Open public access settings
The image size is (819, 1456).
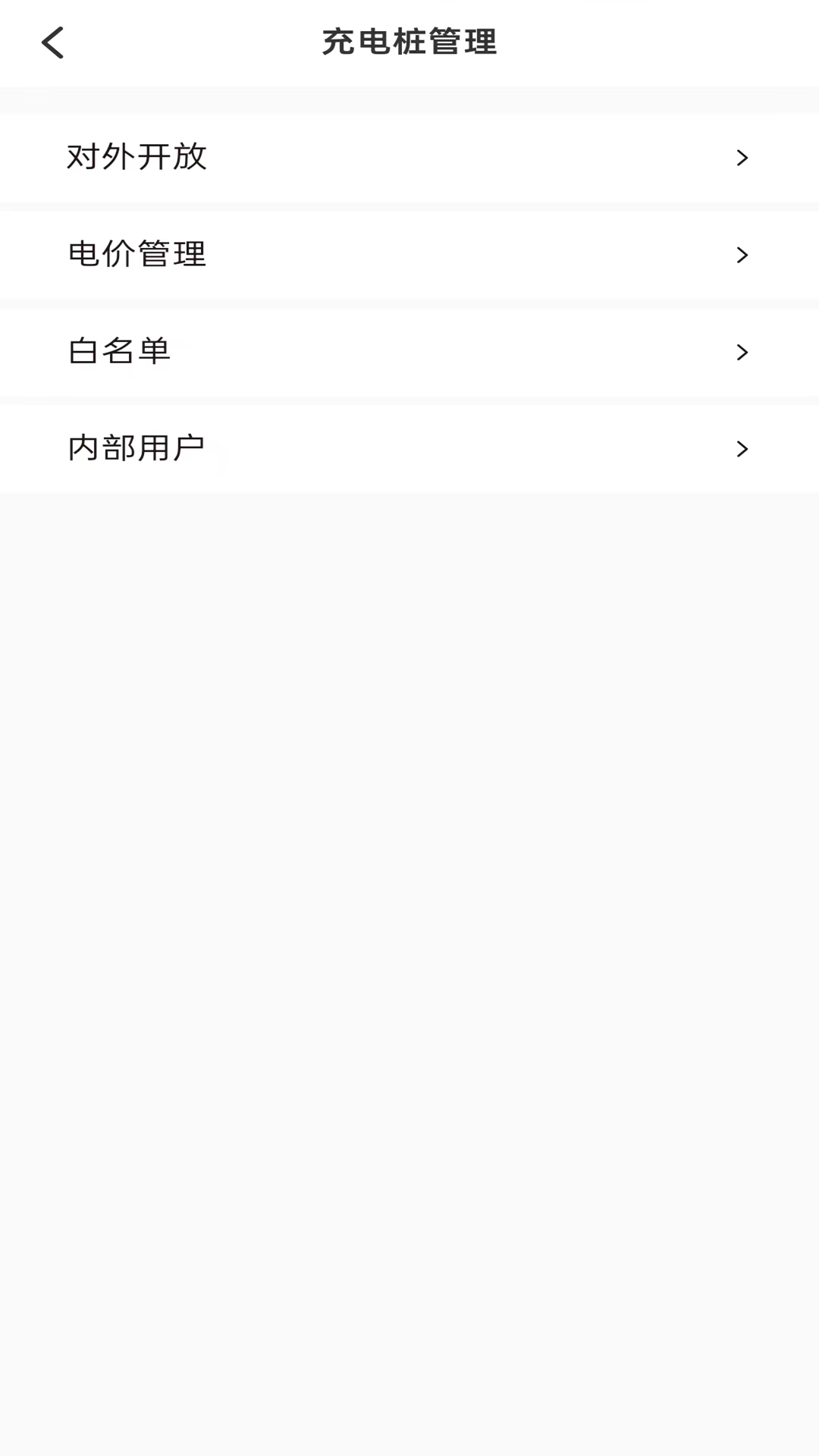coord(303,157)
